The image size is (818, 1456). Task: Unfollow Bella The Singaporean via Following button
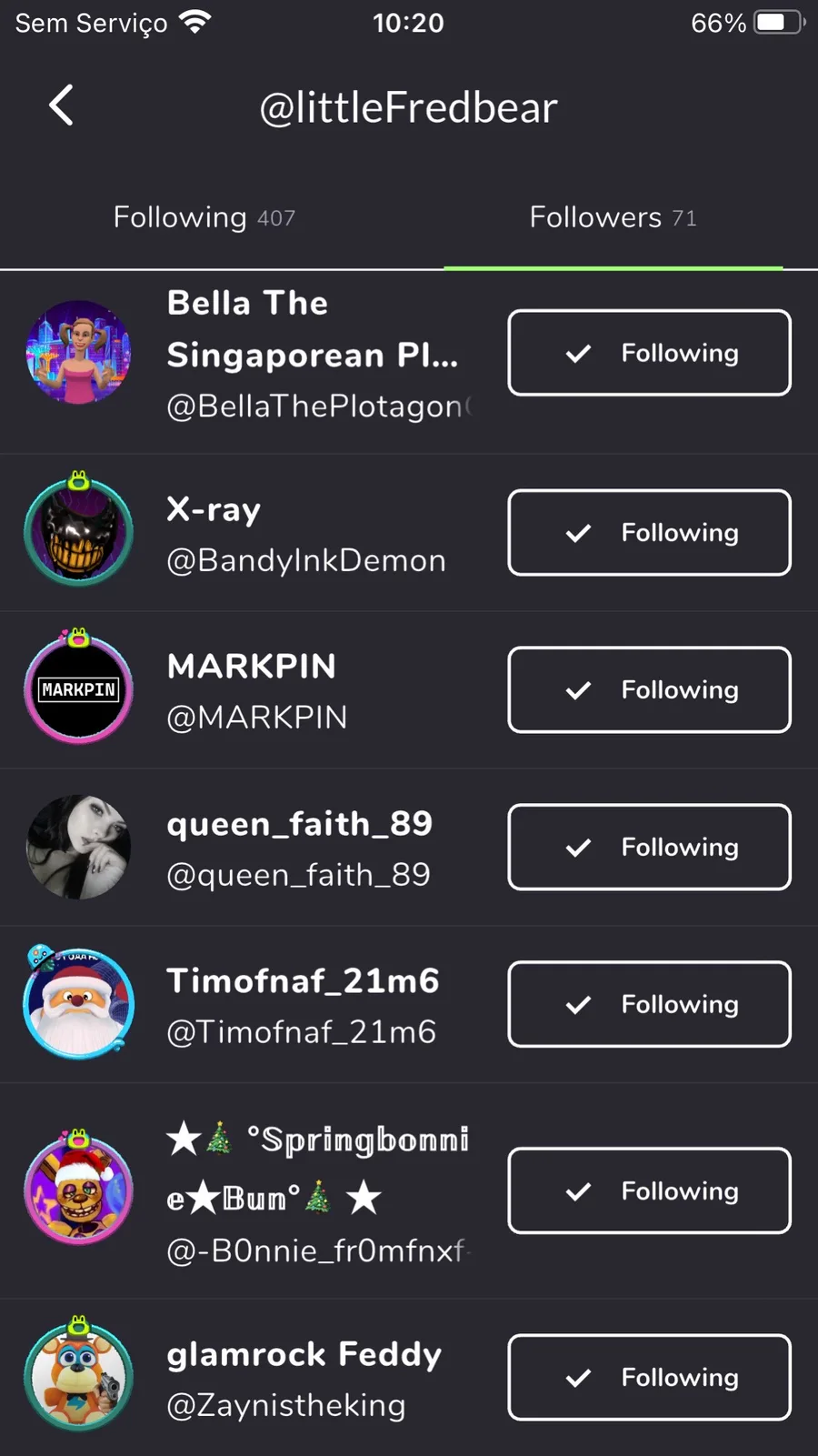649,353
